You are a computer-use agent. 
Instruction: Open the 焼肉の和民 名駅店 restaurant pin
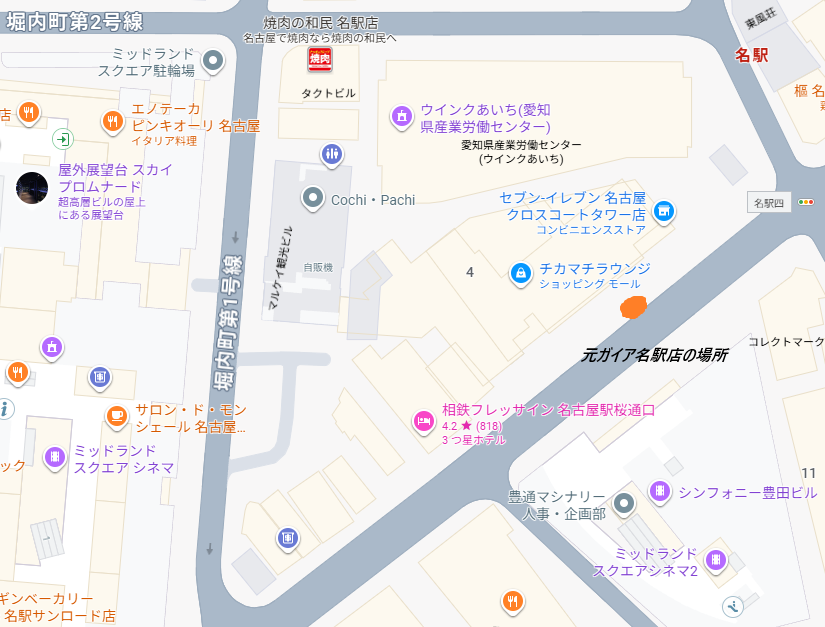click(x=319, y=61)
